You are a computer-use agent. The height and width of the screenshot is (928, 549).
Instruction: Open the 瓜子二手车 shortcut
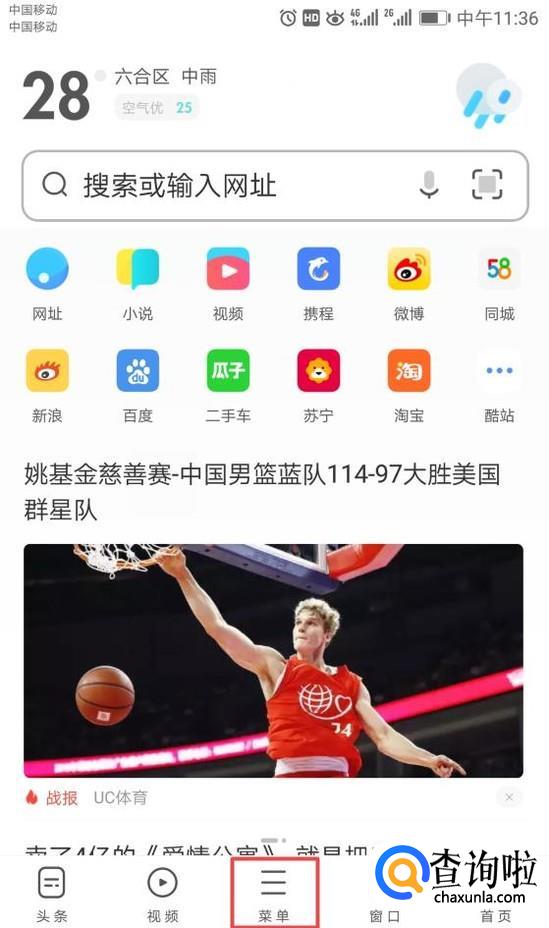click(x=228, y=386)
